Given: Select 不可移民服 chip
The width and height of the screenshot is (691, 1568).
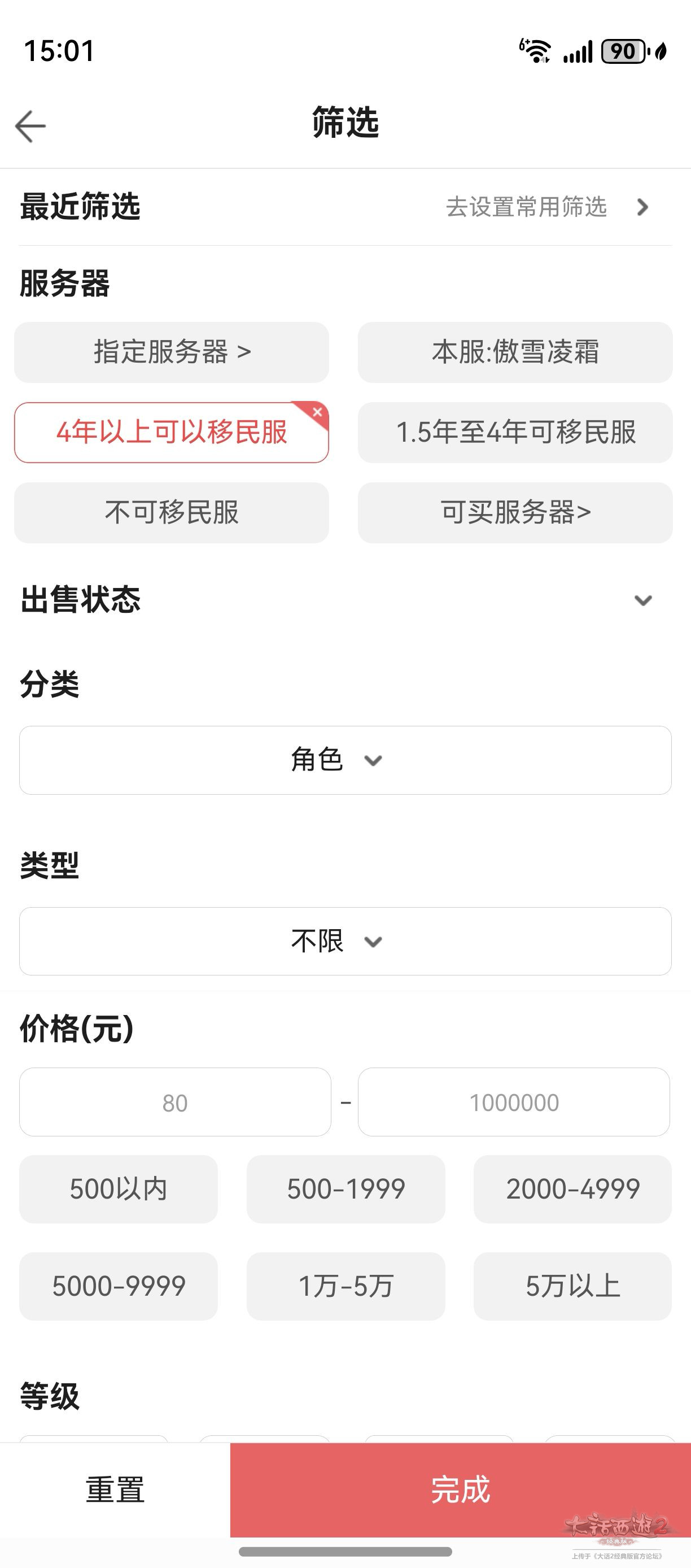Looking at the screenshot, I should (x=172, y=512).
